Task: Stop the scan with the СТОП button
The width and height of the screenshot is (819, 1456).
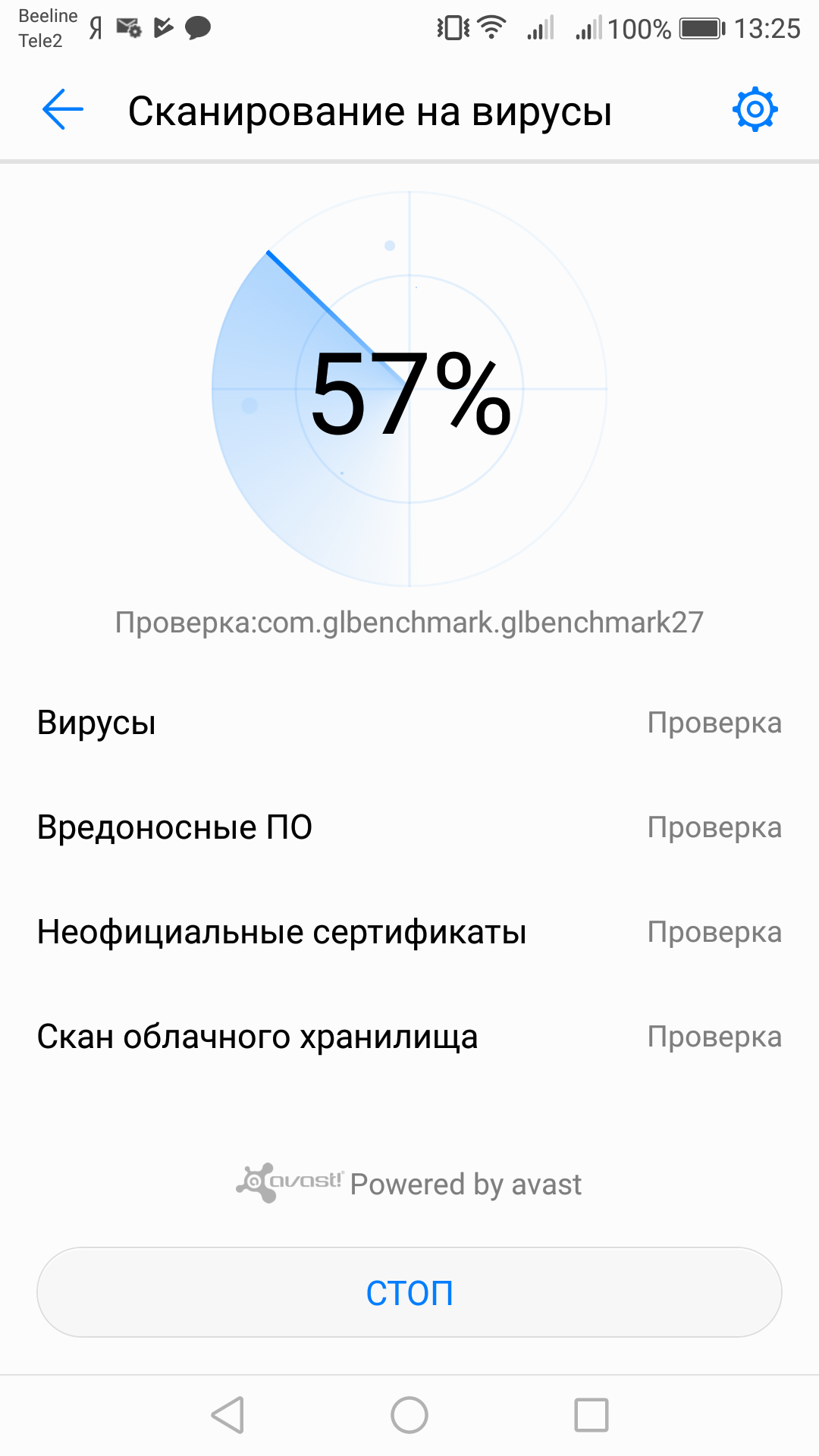Action: (x=409, y=1292)
